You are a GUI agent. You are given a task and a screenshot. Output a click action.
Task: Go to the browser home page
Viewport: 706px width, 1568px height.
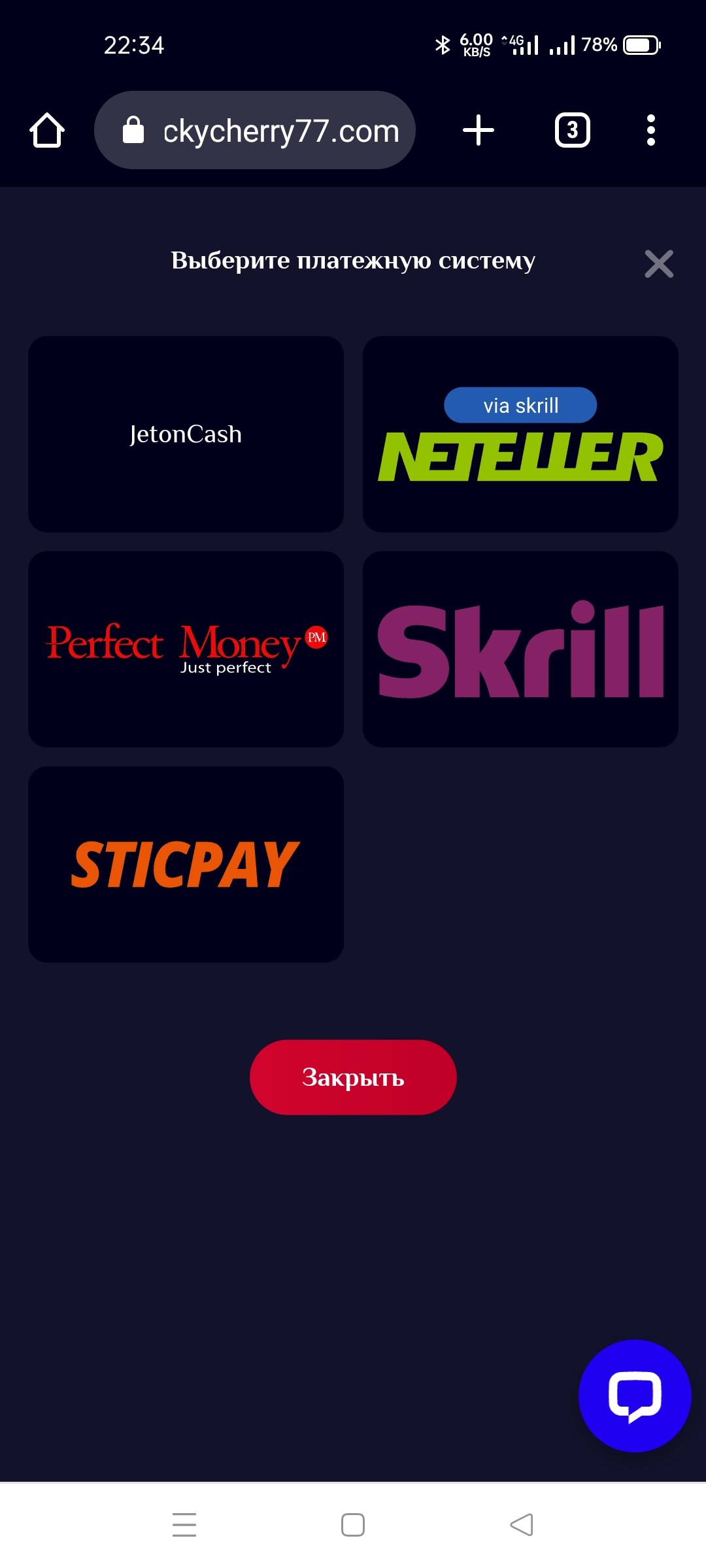click(47, 130)
